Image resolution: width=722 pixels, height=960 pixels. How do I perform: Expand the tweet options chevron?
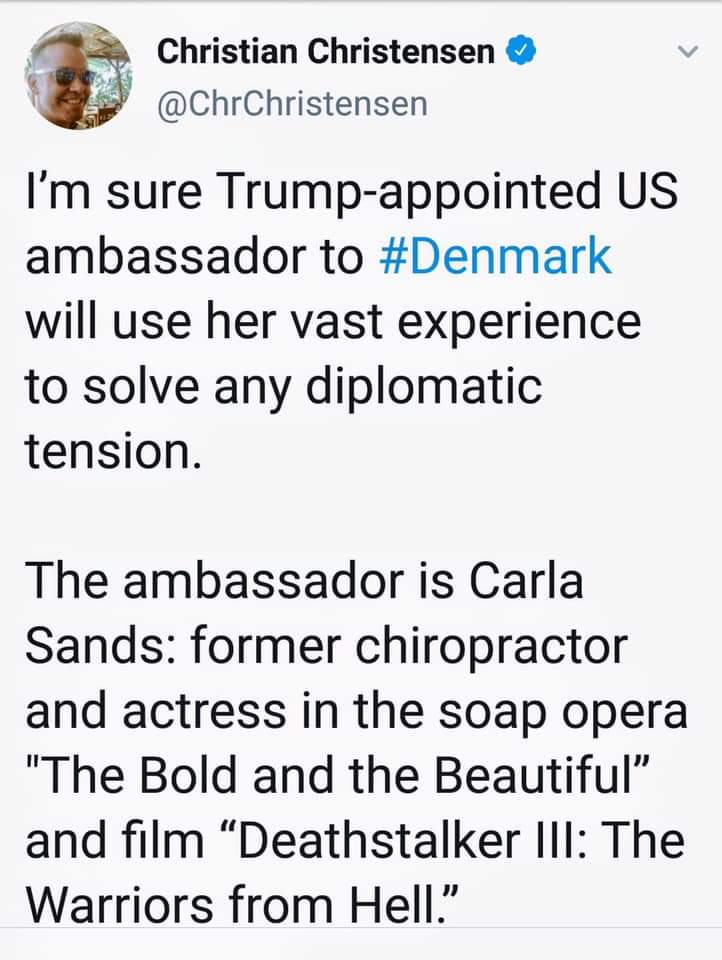(x=686, y=50)
